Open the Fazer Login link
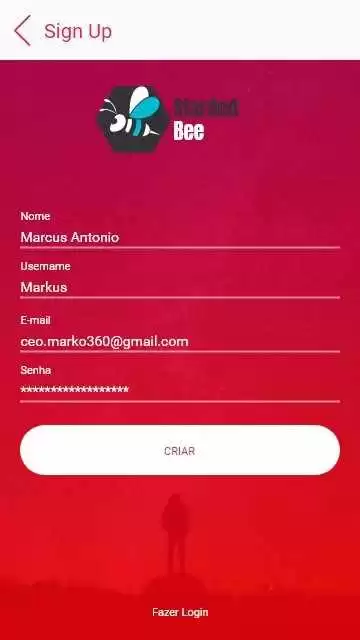 point(180,613)
